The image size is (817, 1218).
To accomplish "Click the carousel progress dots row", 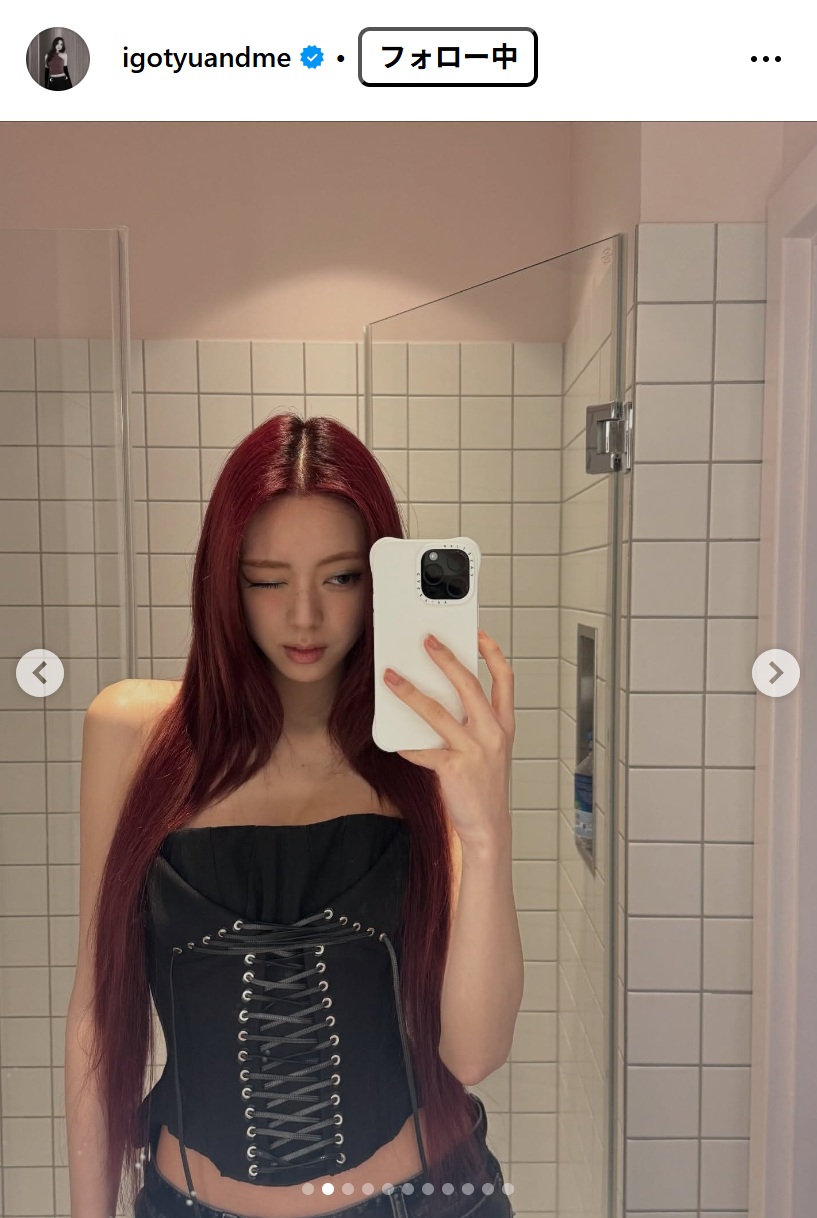I will click(407, 1188).
